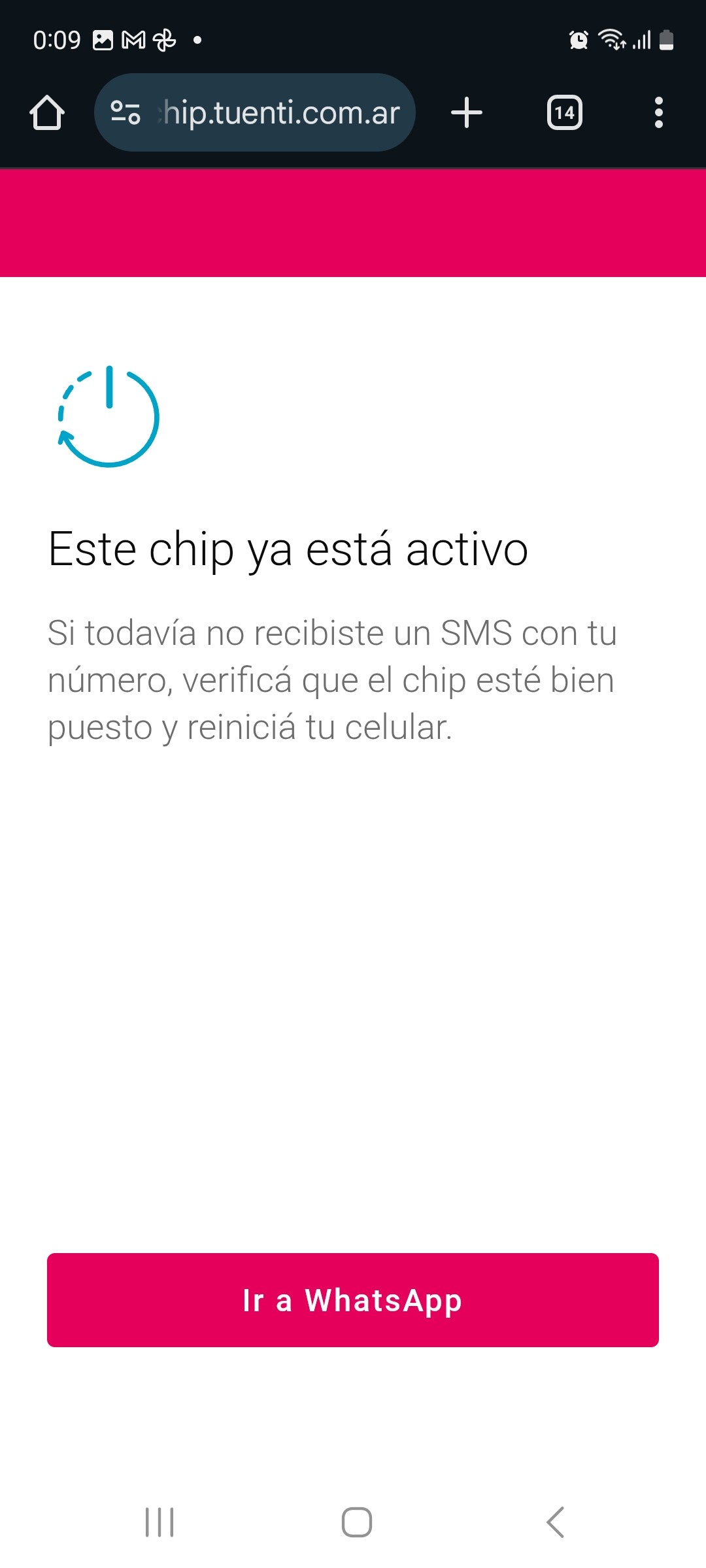This screenshot has height=1568, width=706.
Task: Open the site settings icon in address bar
Action: coord(126,112)
